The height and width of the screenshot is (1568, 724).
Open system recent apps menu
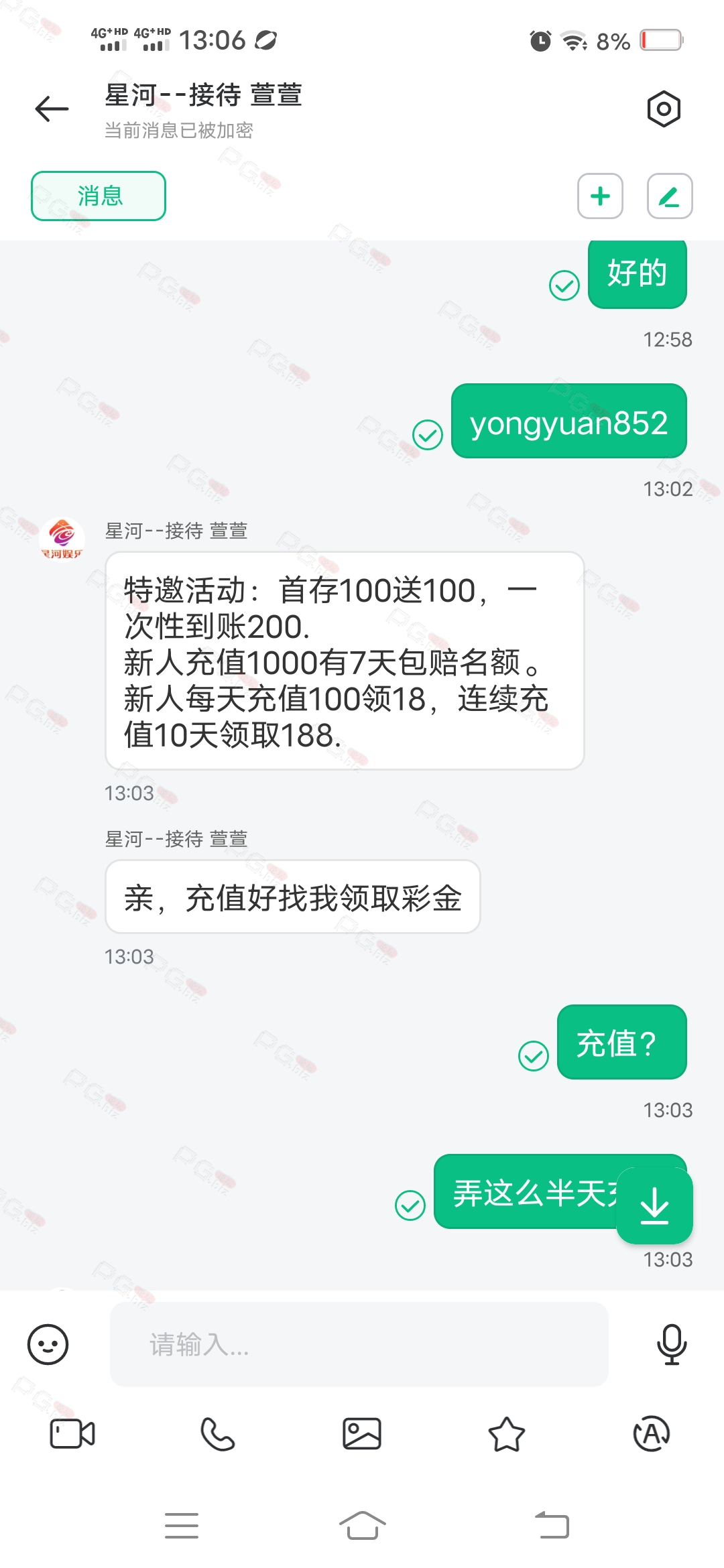click(x=182, y=1526)
